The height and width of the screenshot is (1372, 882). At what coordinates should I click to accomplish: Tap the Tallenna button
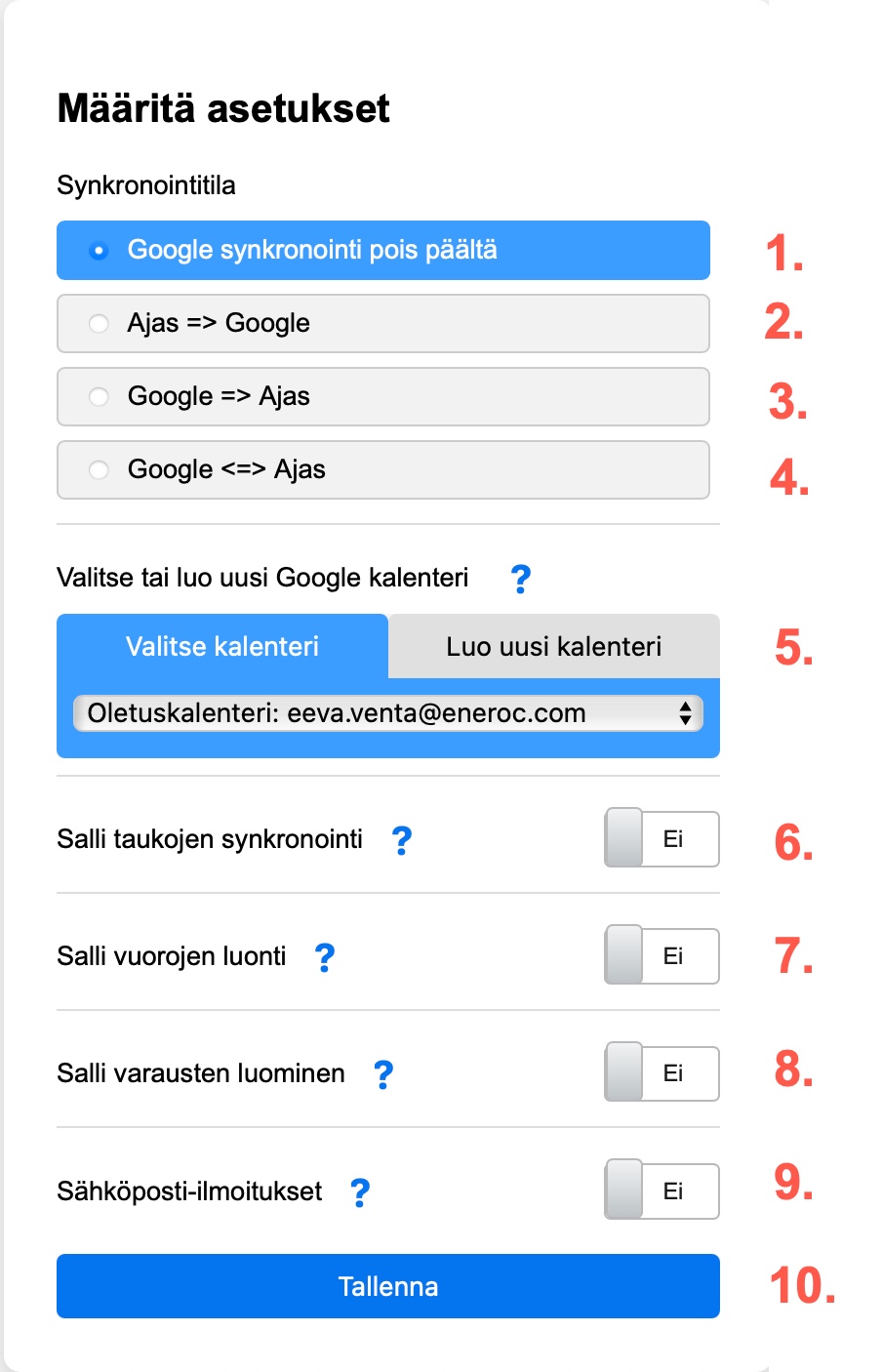tap(387, 1286)
